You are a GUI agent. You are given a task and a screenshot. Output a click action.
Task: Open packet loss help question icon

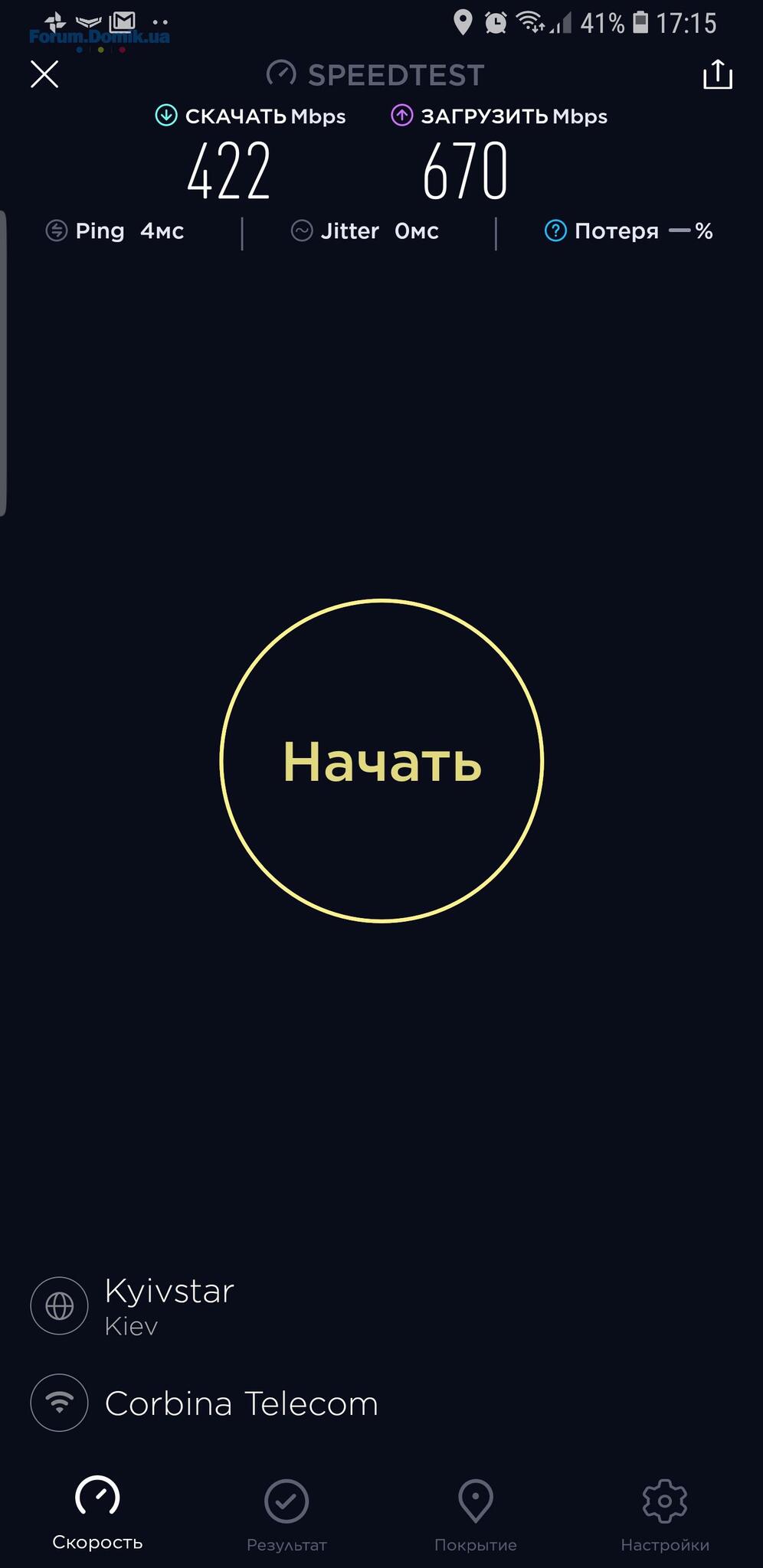(555, 230)
